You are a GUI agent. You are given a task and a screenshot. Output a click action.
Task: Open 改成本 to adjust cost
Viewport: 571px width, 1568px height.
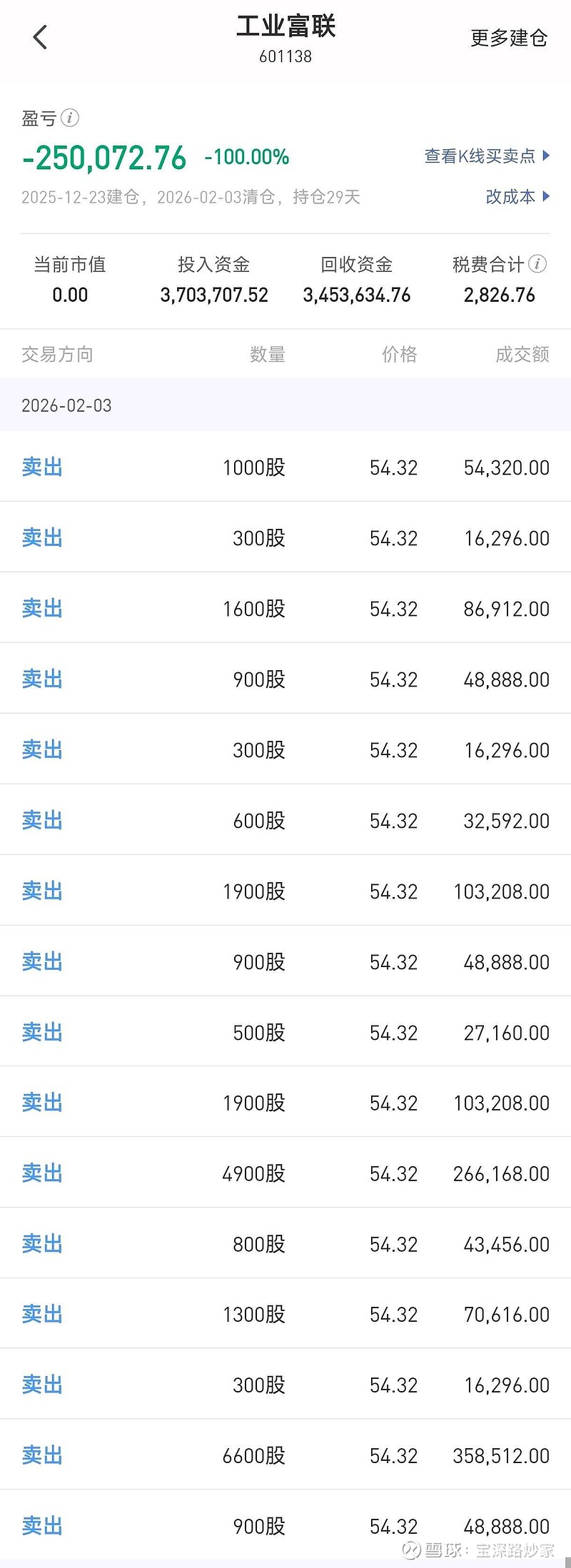(511, 198)
